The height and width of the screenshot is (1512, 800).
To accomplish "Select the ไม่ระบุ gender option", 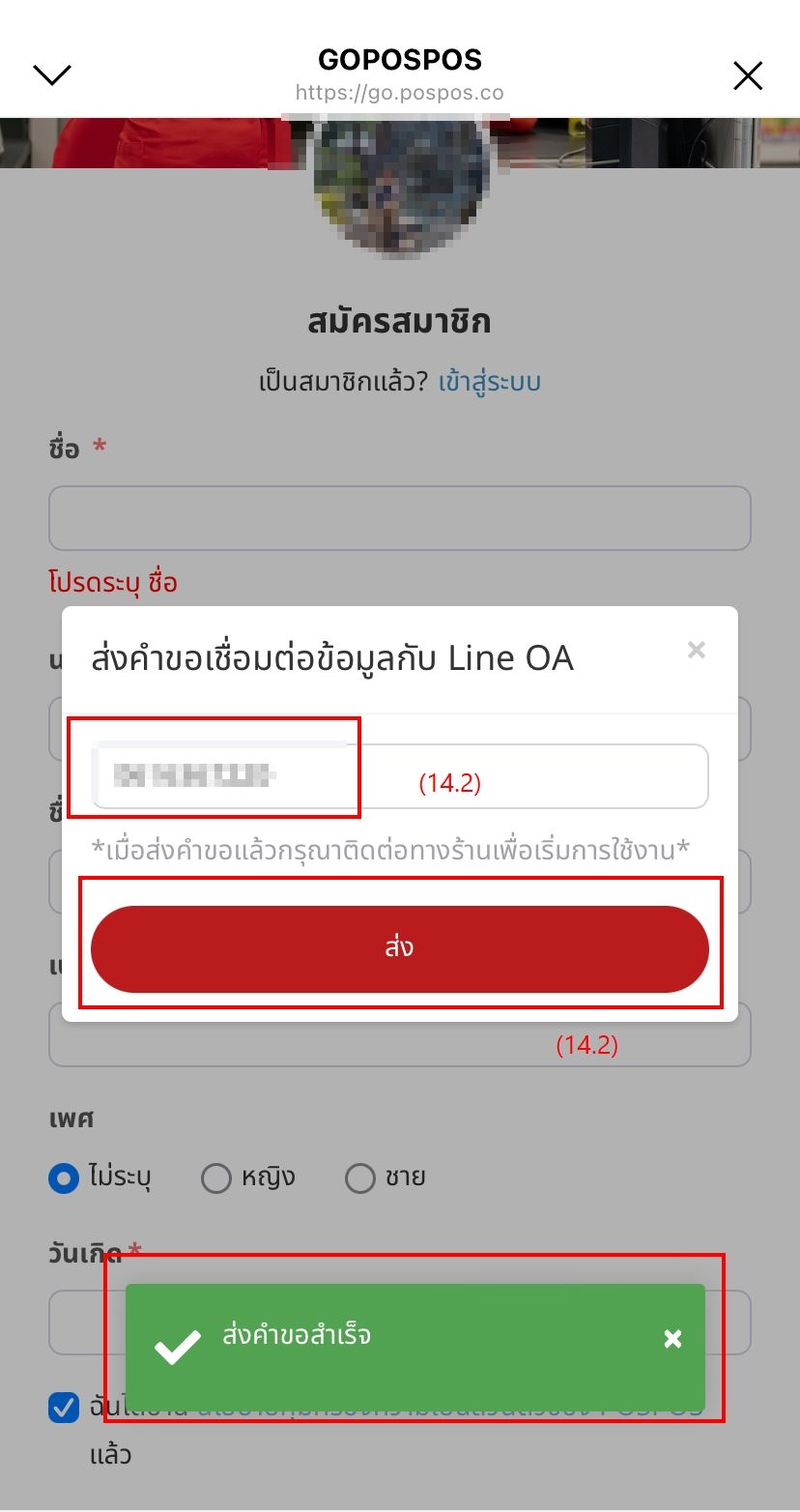I will click(x=64, y=1178).
